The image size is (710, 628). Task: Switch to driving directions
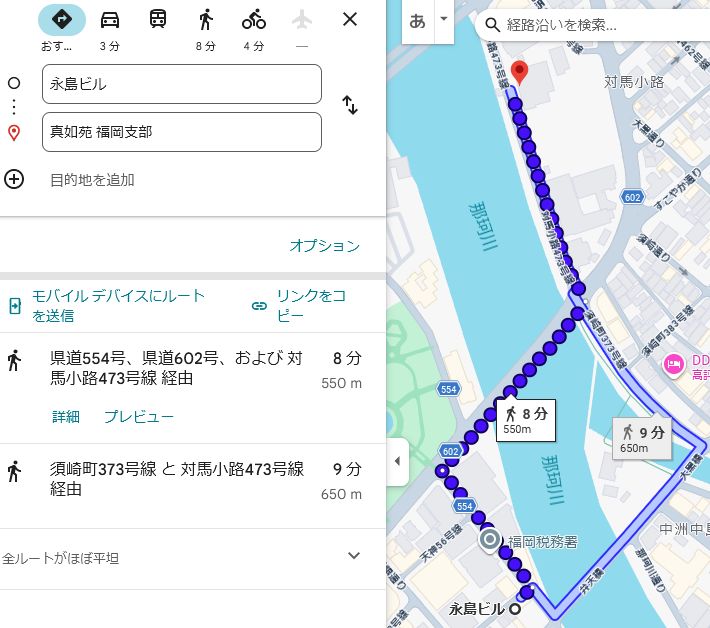(x=110, y=20)
